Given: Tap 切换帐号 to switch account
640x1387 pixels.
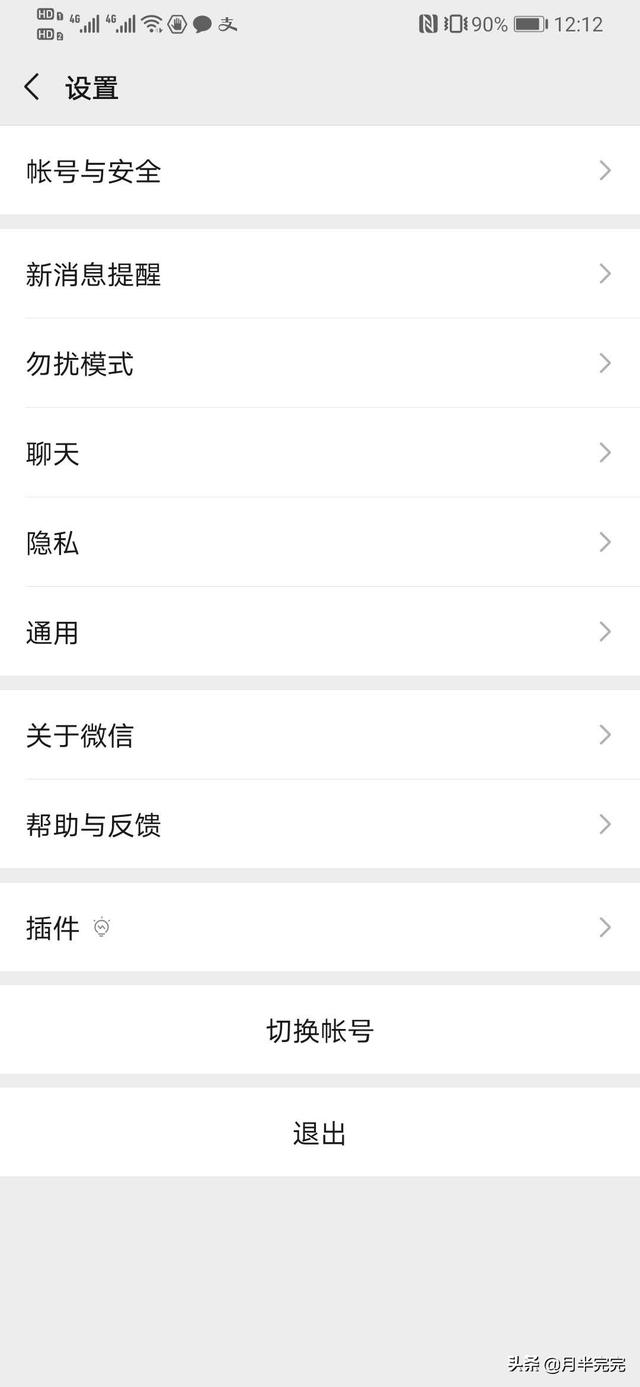Looking at the screenshot, I should coord(320,1031).
